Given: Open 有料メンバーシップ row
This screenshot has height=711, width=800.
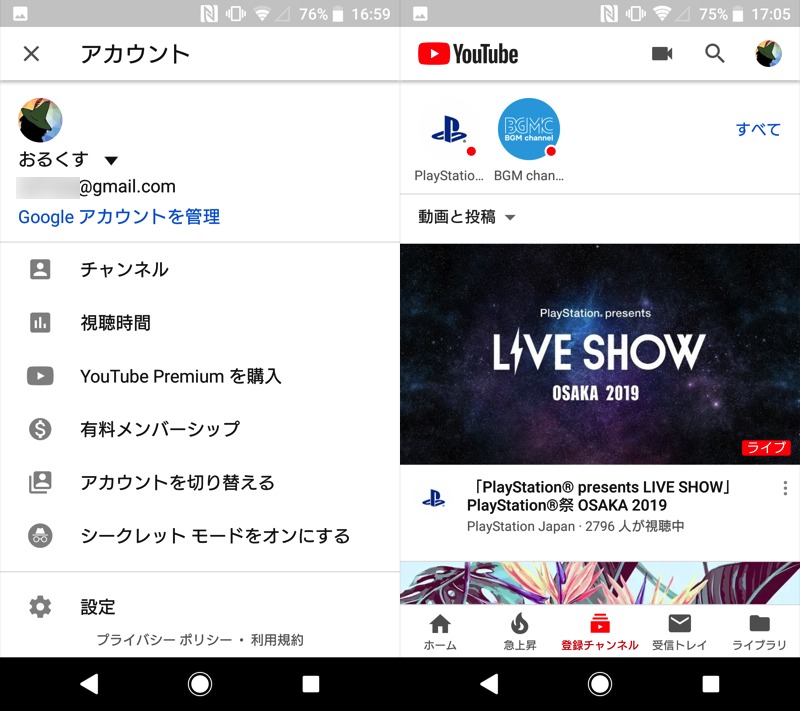Looking at the screenshot, I should coord(160,429).
